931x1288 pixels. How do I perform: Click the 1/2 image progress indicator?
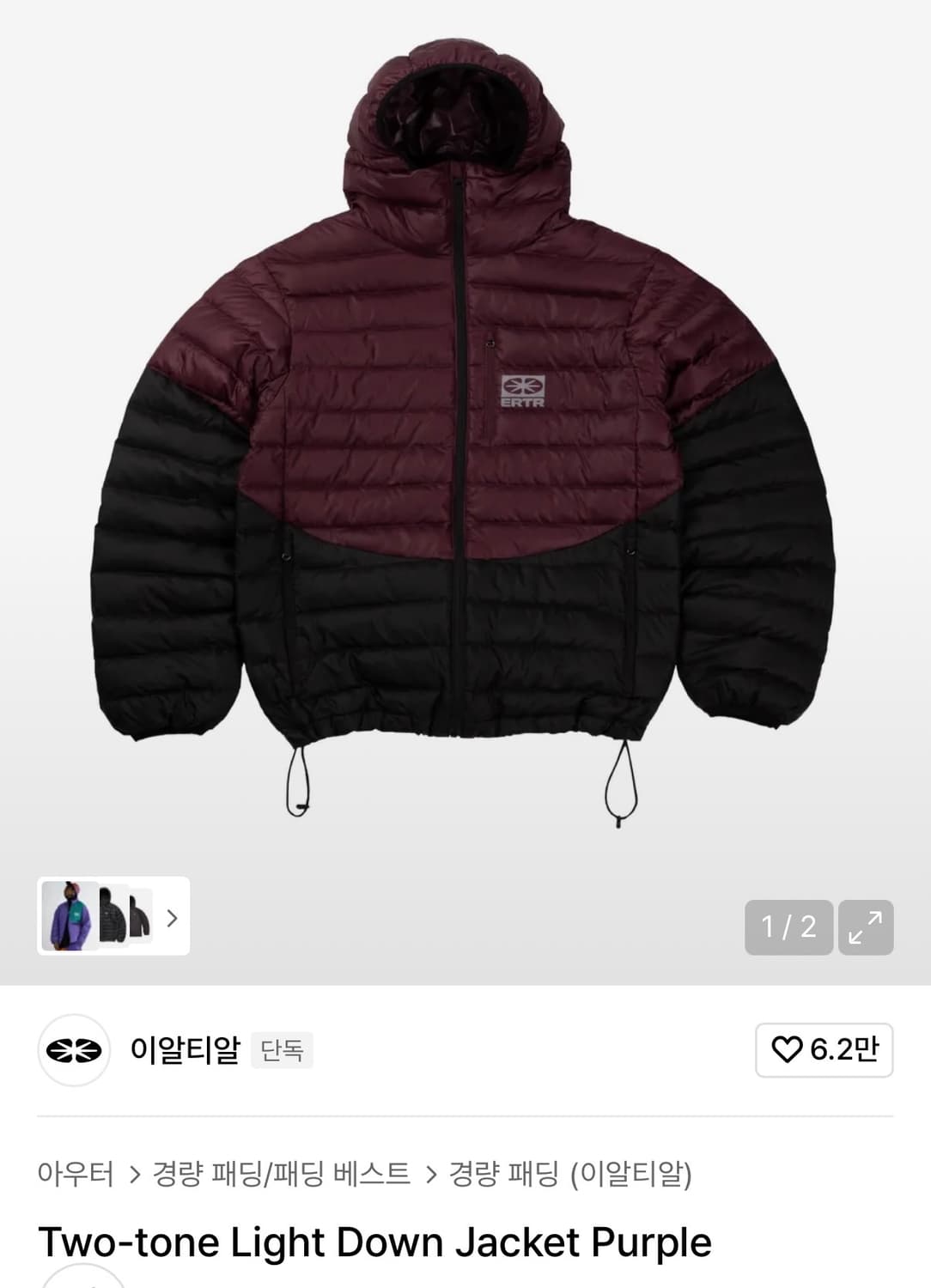[x=788, y=928]
